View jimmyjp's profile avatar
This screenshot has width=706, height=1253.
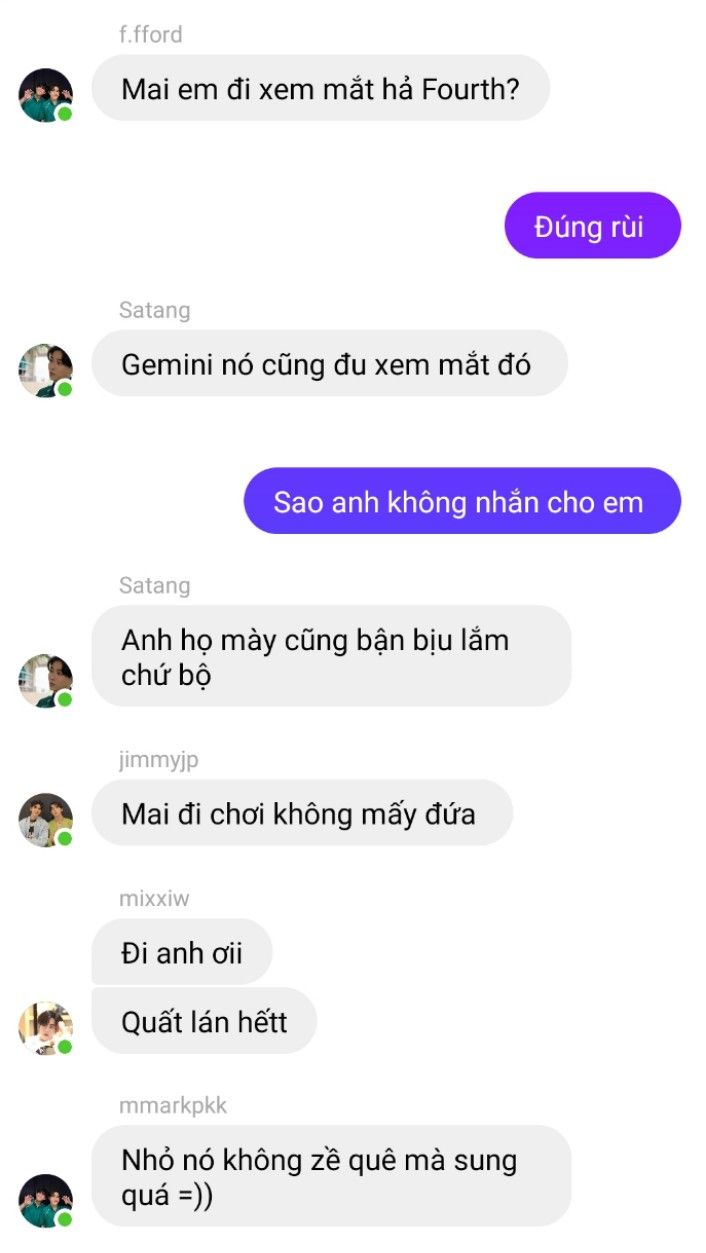point(45,820)
